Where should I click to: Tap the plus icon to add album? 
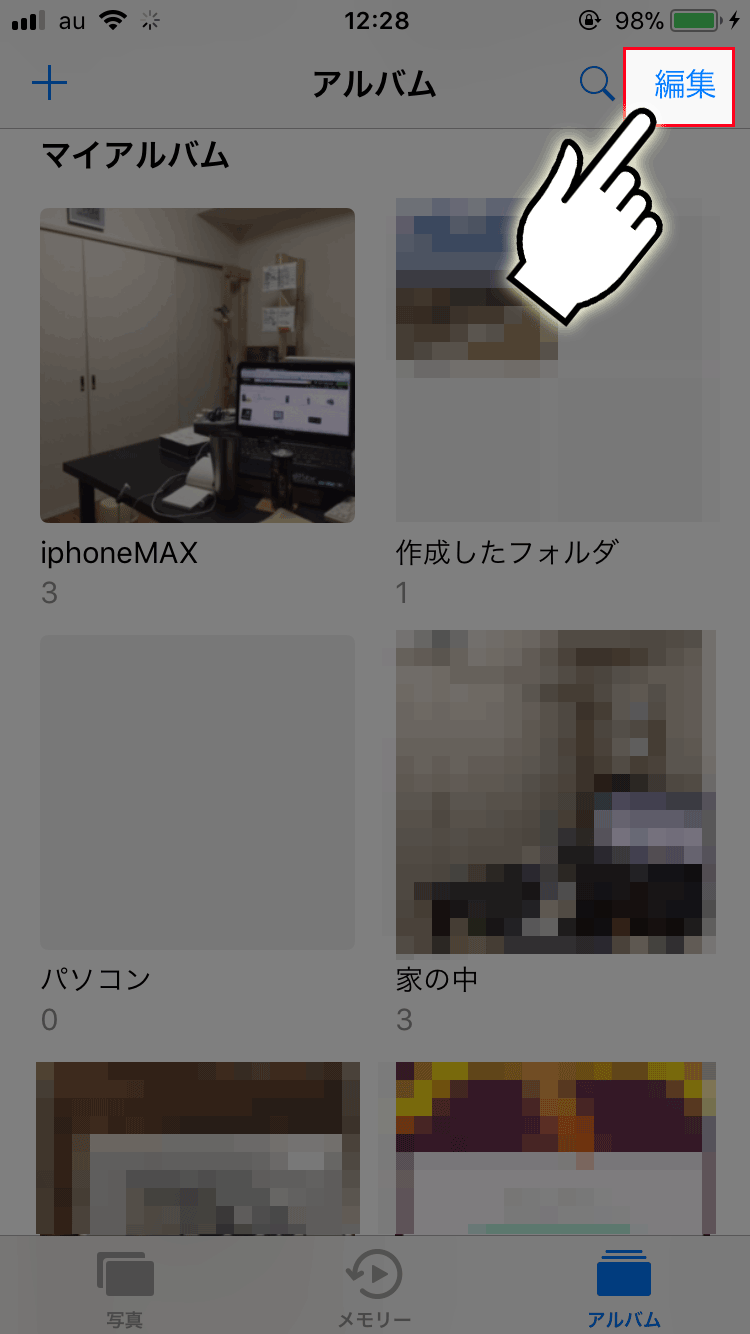49,84
